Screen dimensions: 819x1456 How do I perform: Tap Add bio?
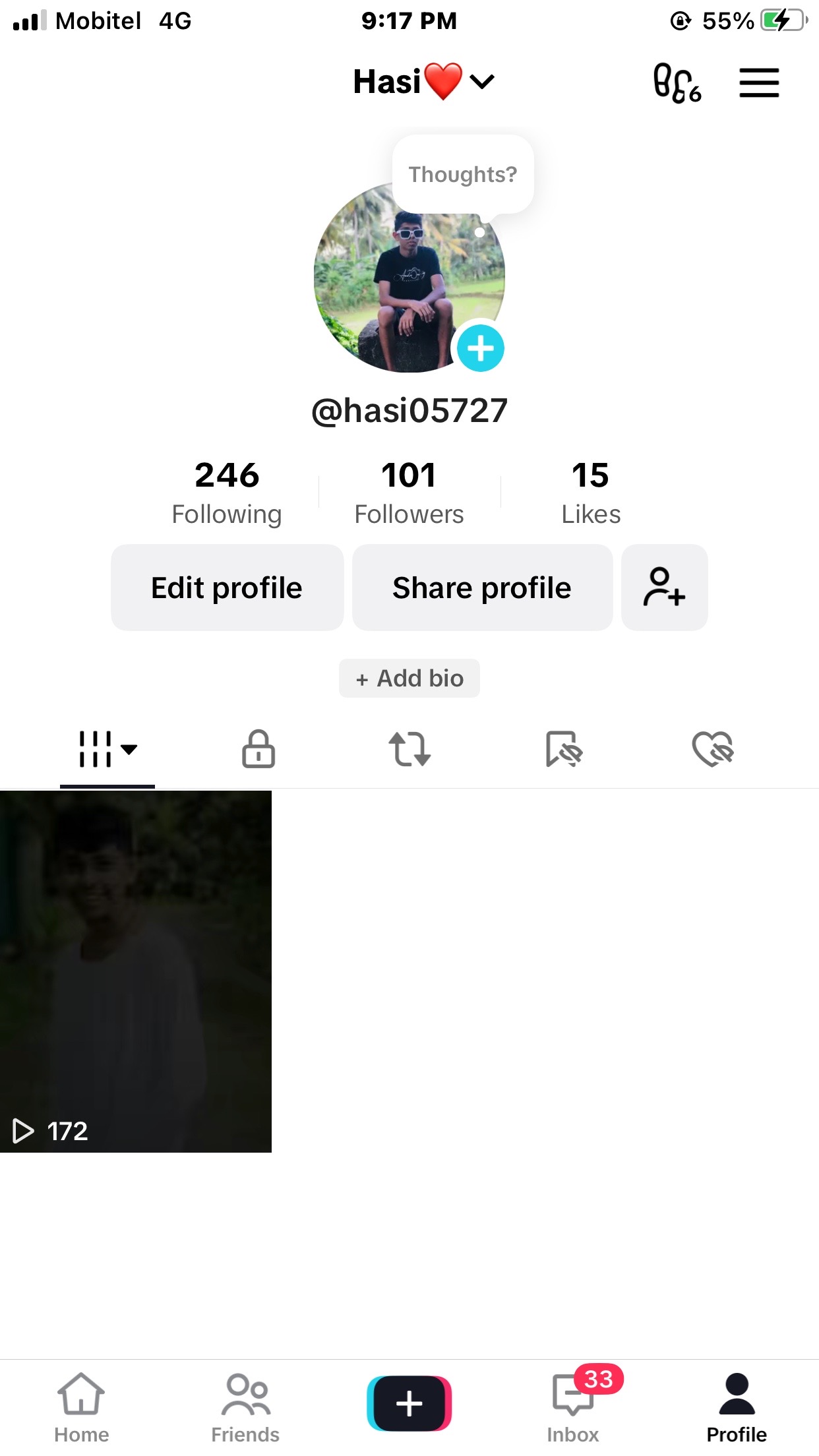pyautogui.click(x=409, y=678)
